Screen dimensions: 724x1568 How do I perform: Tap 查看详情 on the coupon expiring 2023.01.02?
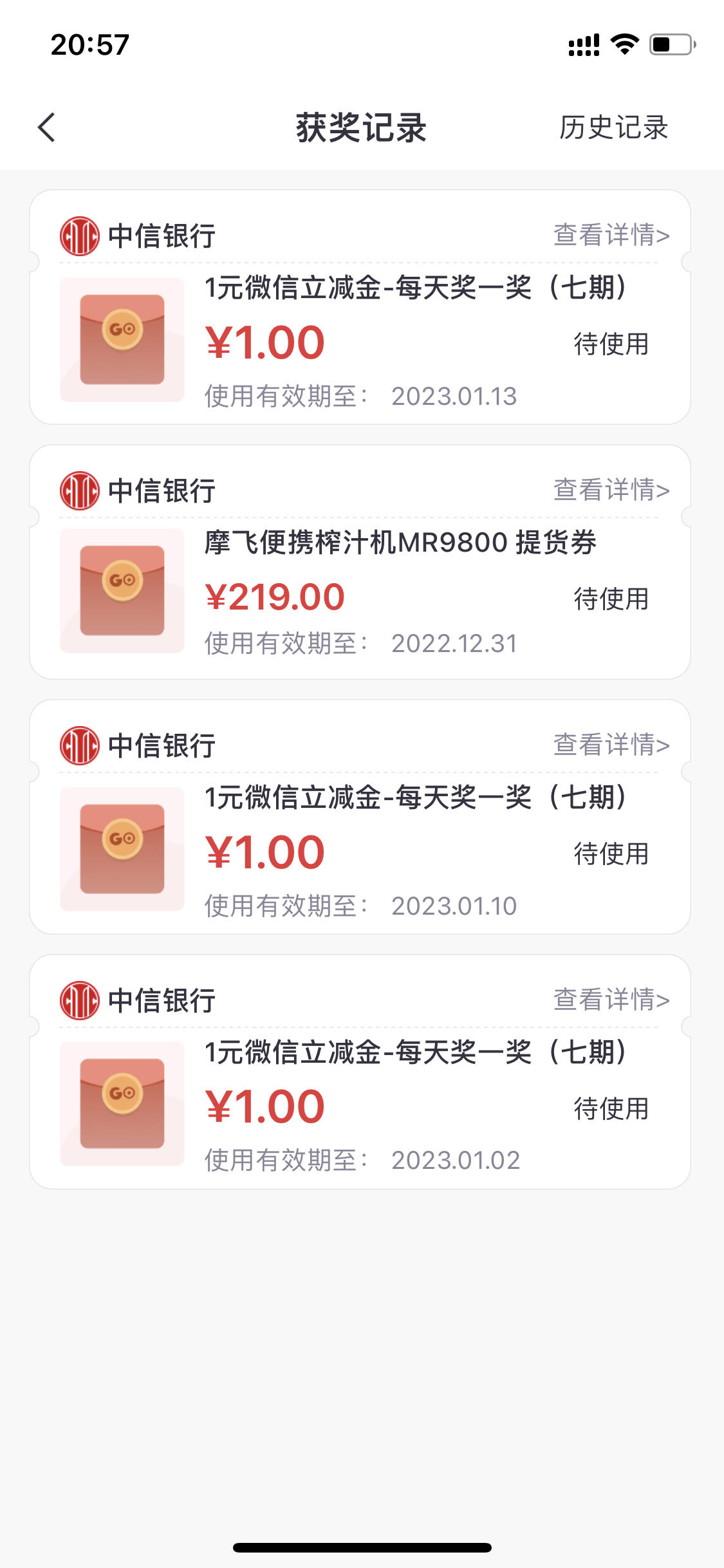pyautogui.click(x=611, y=1000)
